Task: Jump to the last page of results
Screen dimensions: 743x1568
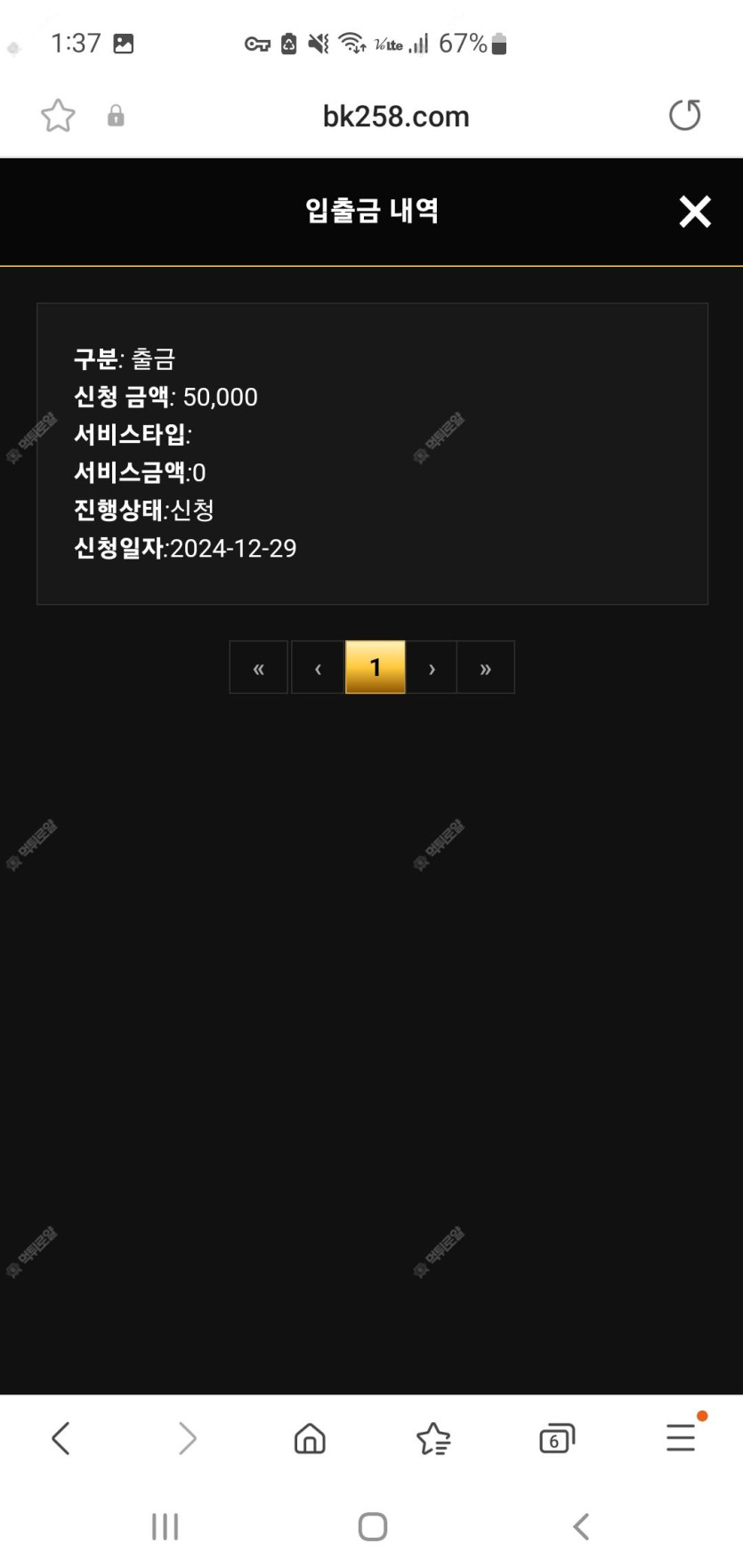Action: tap(486, 667)
